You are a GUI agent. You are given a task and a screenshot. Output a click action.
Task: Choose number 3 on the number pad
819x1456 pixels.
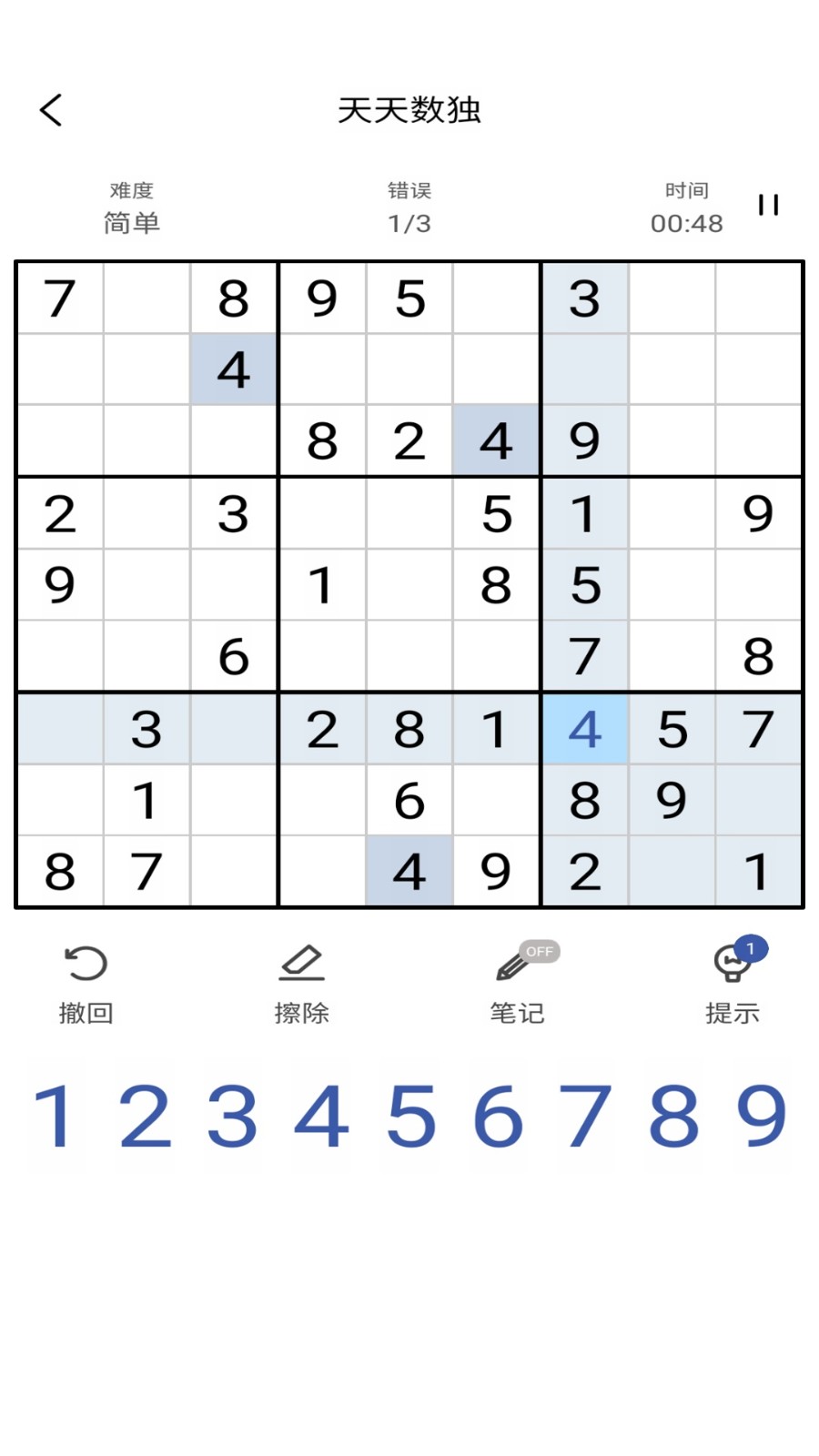click(x=233, y=1116)
